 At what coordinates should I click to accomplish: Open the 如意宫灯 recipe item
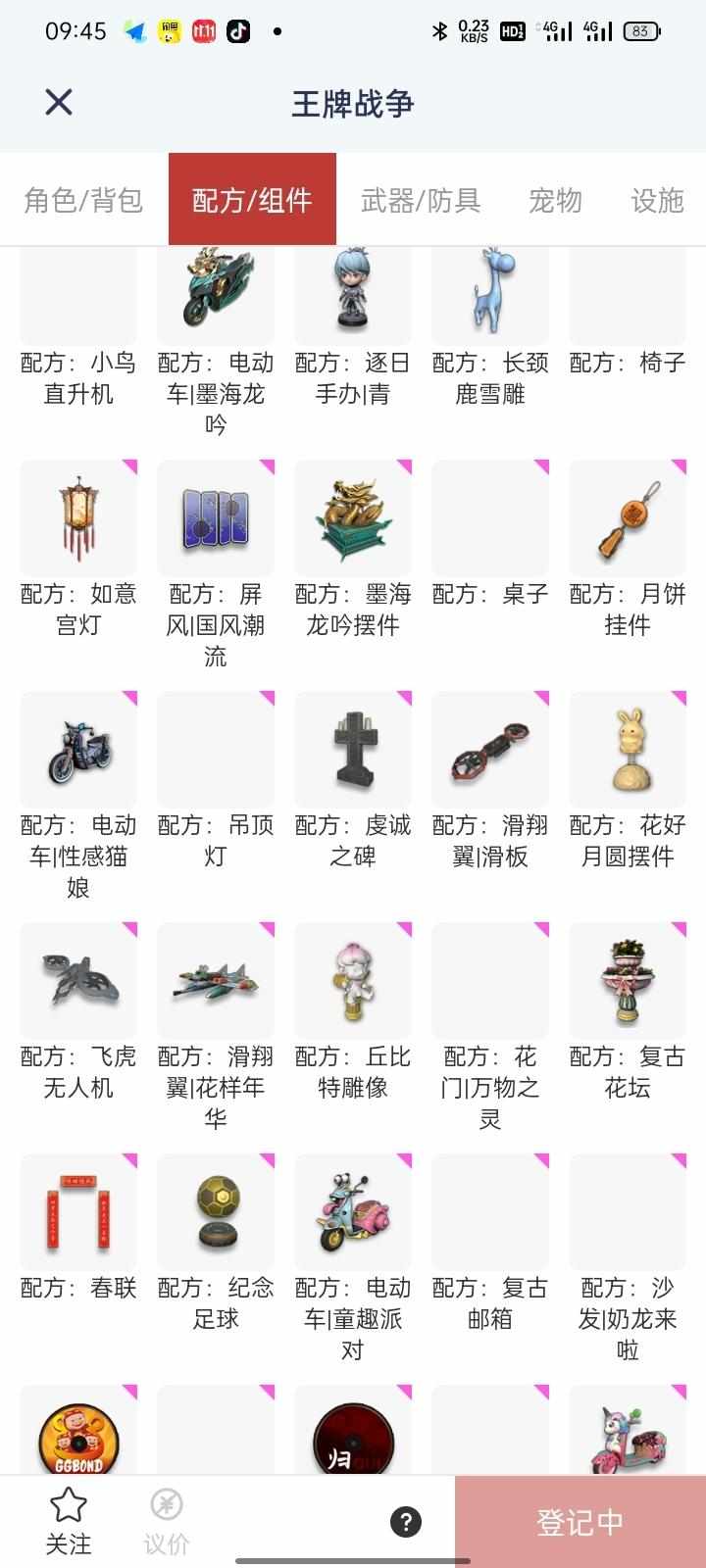pyautogui.click(x=78, y=517)
